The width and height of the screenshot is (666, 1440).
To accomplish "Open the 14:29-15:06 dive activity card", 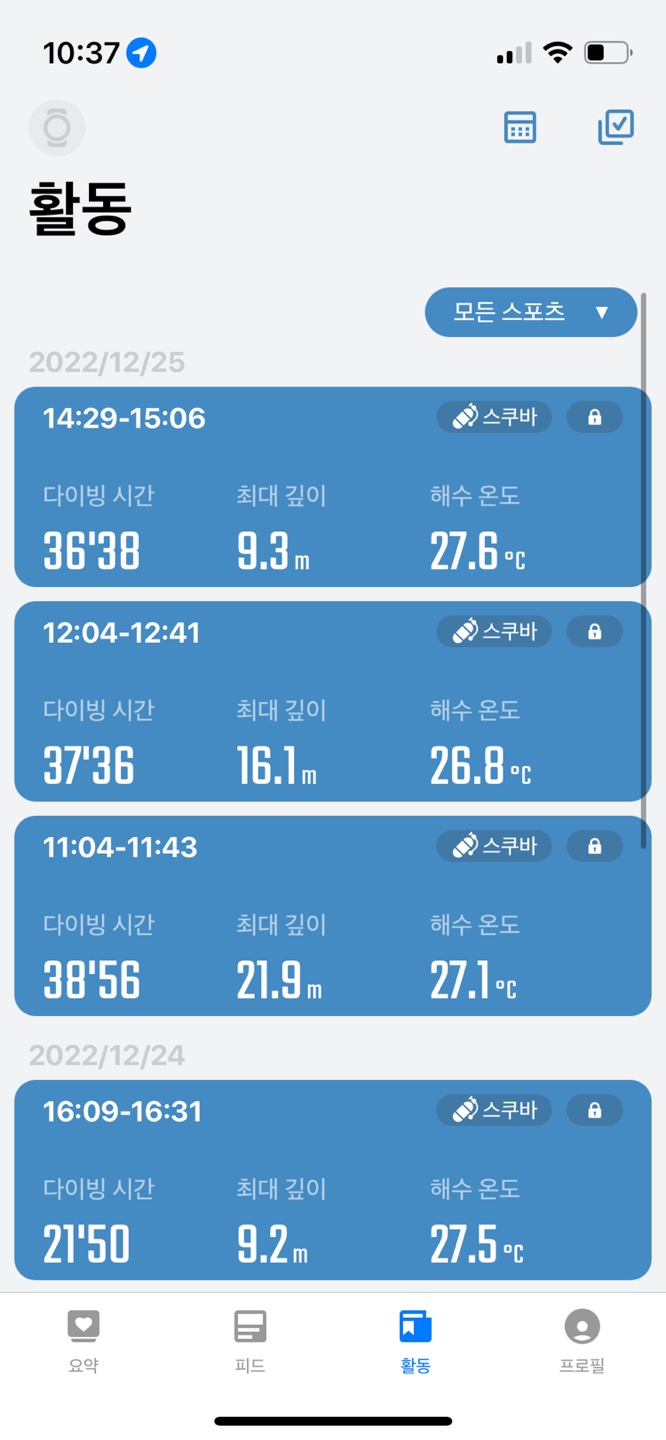I will click(333, 487).
